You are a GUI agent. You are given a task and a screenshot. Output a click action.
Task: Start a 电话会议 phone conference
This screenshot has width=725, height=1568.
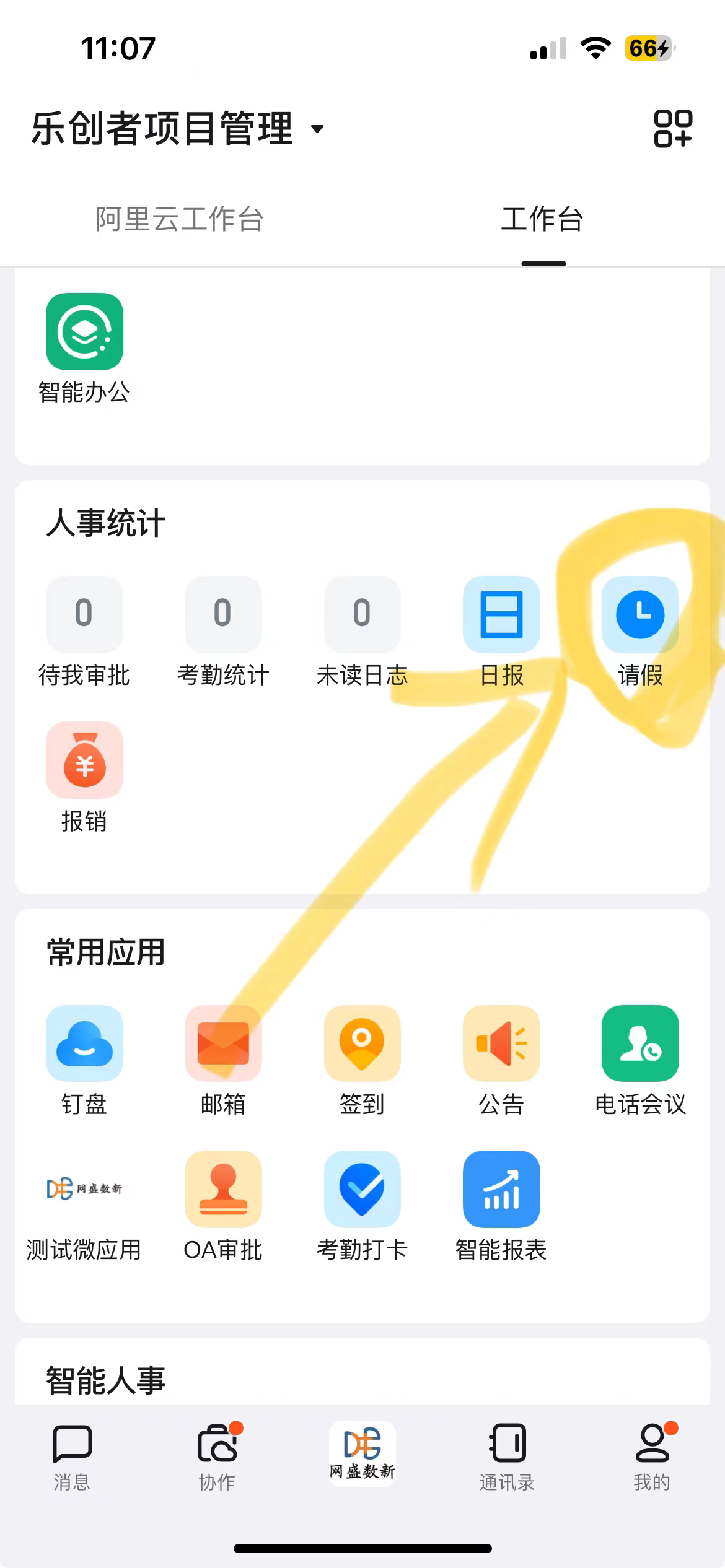(640, 1043)
